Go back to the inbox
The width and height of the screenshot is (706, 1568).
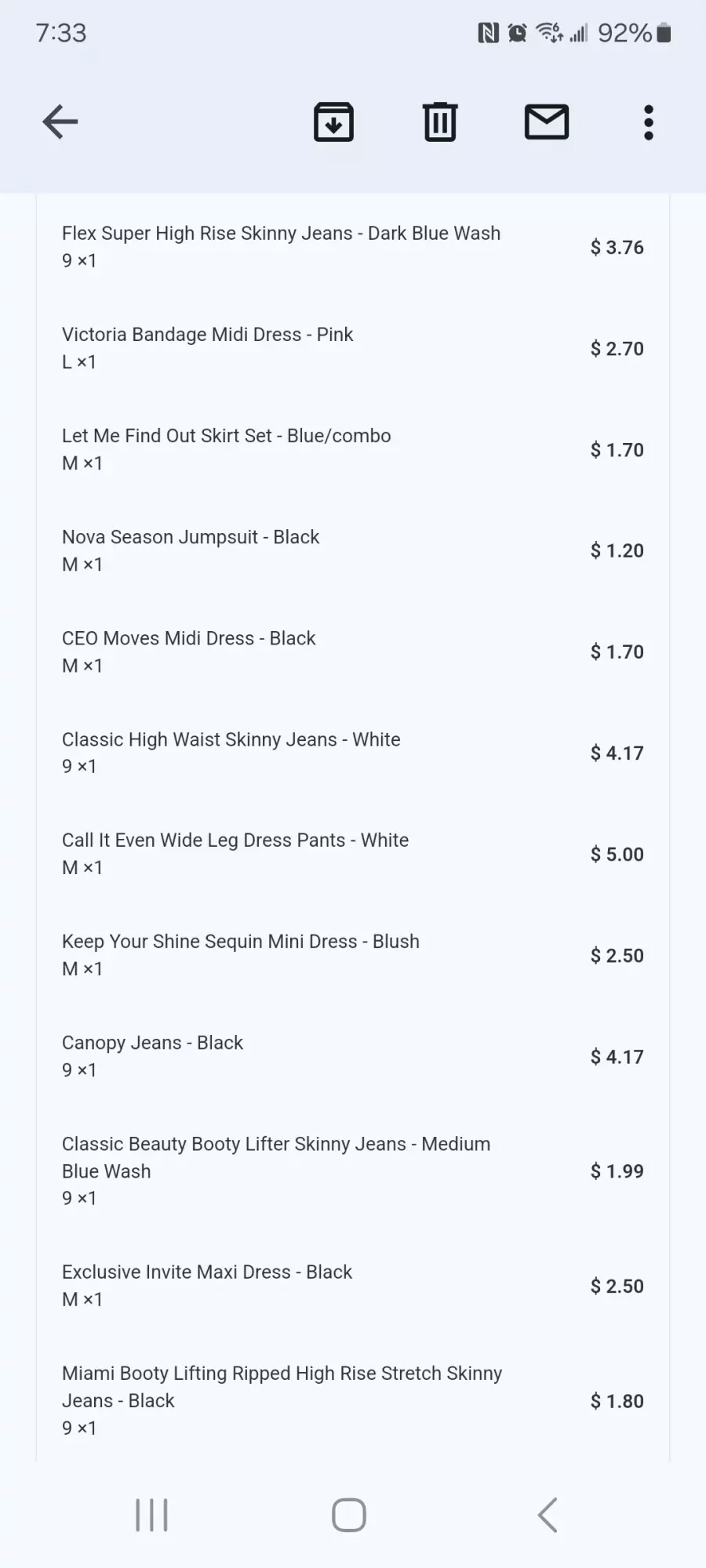pos(60,122)
